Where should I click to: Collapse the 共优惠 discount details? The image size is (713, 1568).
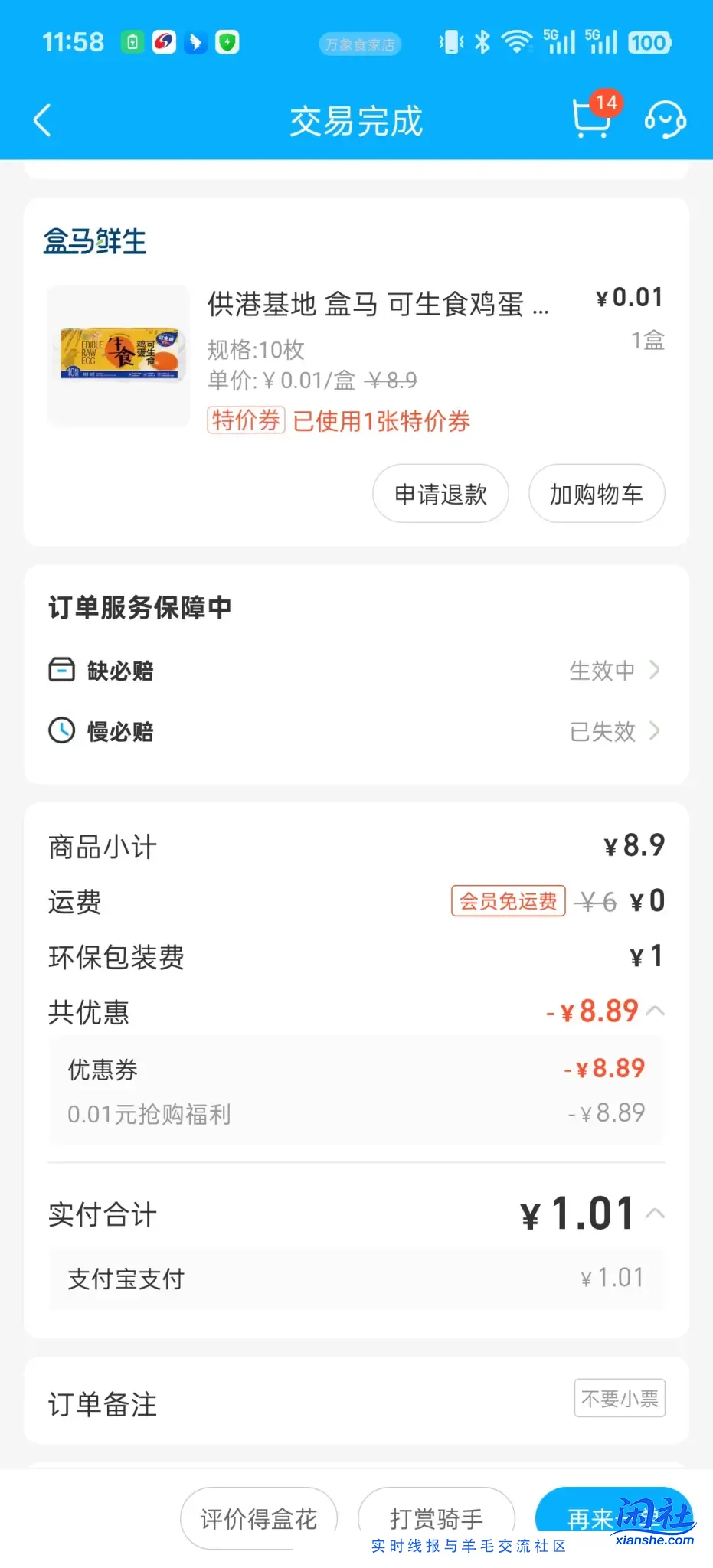point(655,1011)
